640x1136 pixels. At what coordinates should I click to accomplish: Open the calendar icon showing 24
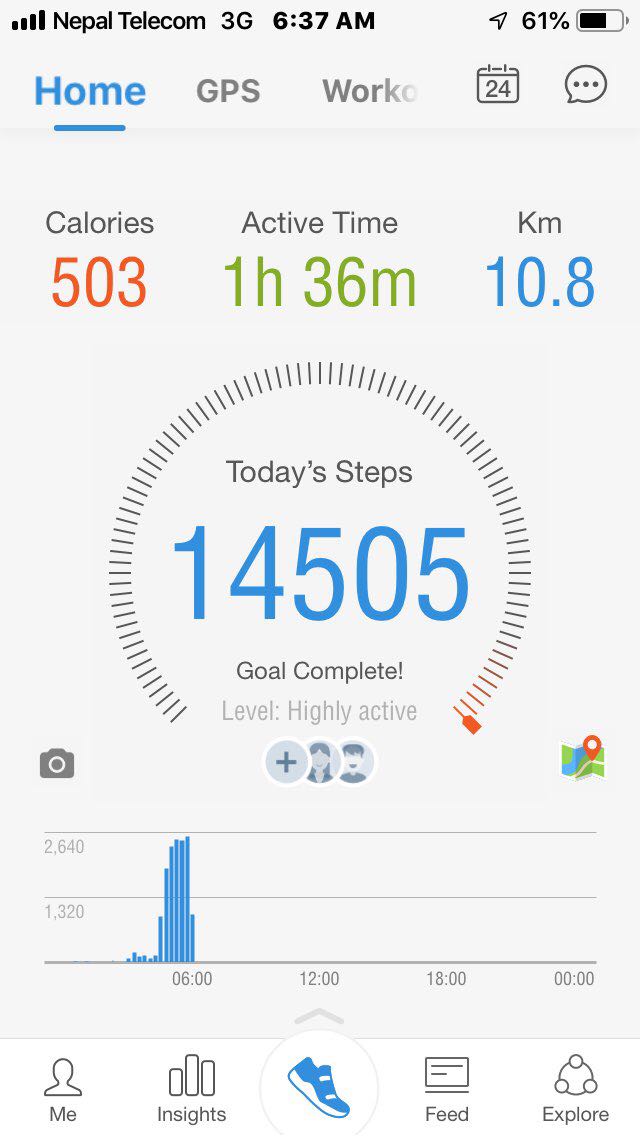497,86
